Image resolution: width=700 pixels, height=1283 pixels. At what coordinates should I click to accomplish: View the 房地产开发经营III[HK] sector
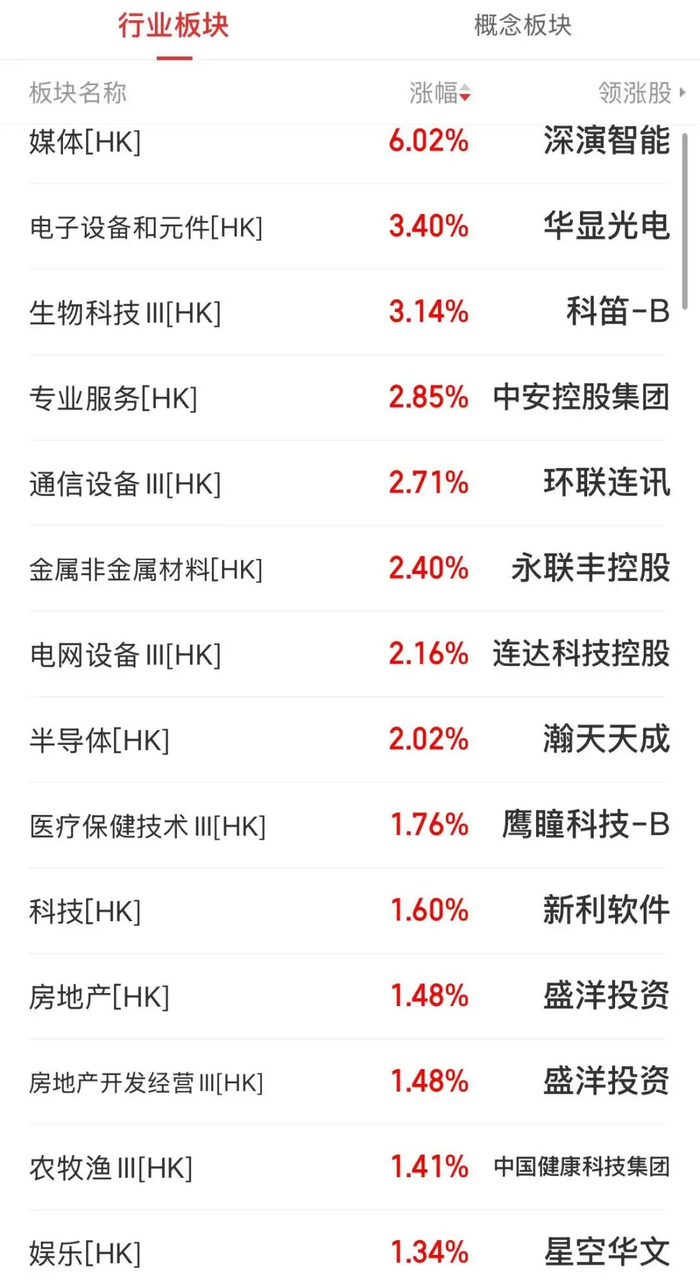(x=349, y=1082)
